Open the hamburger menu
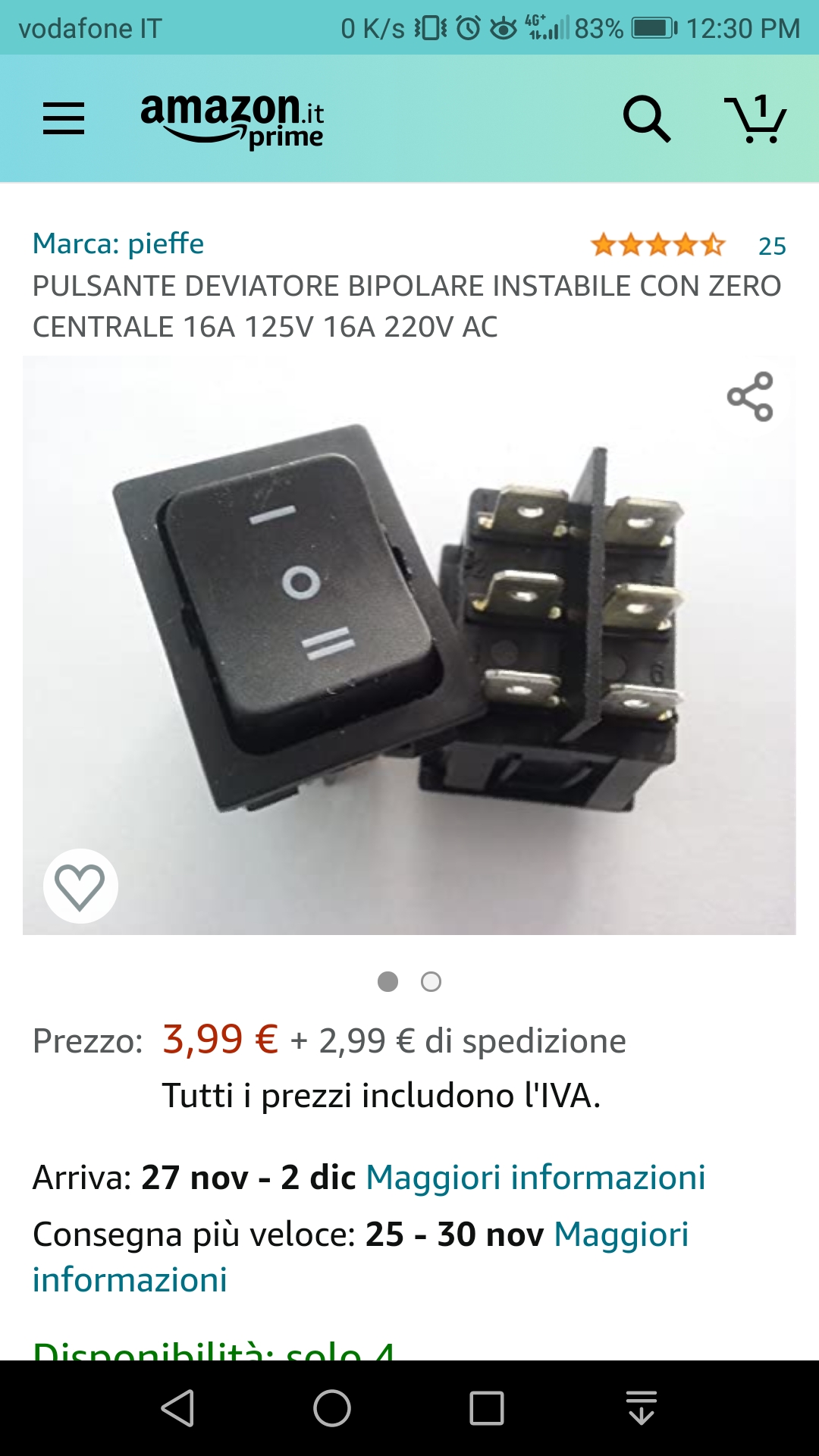The height and width of the screenshot is (1456, 819). click(64, 119)
